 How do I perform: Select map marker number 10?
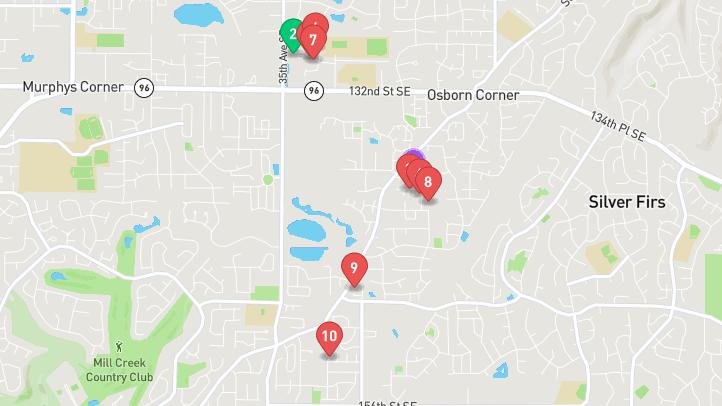tap(329, 337)
